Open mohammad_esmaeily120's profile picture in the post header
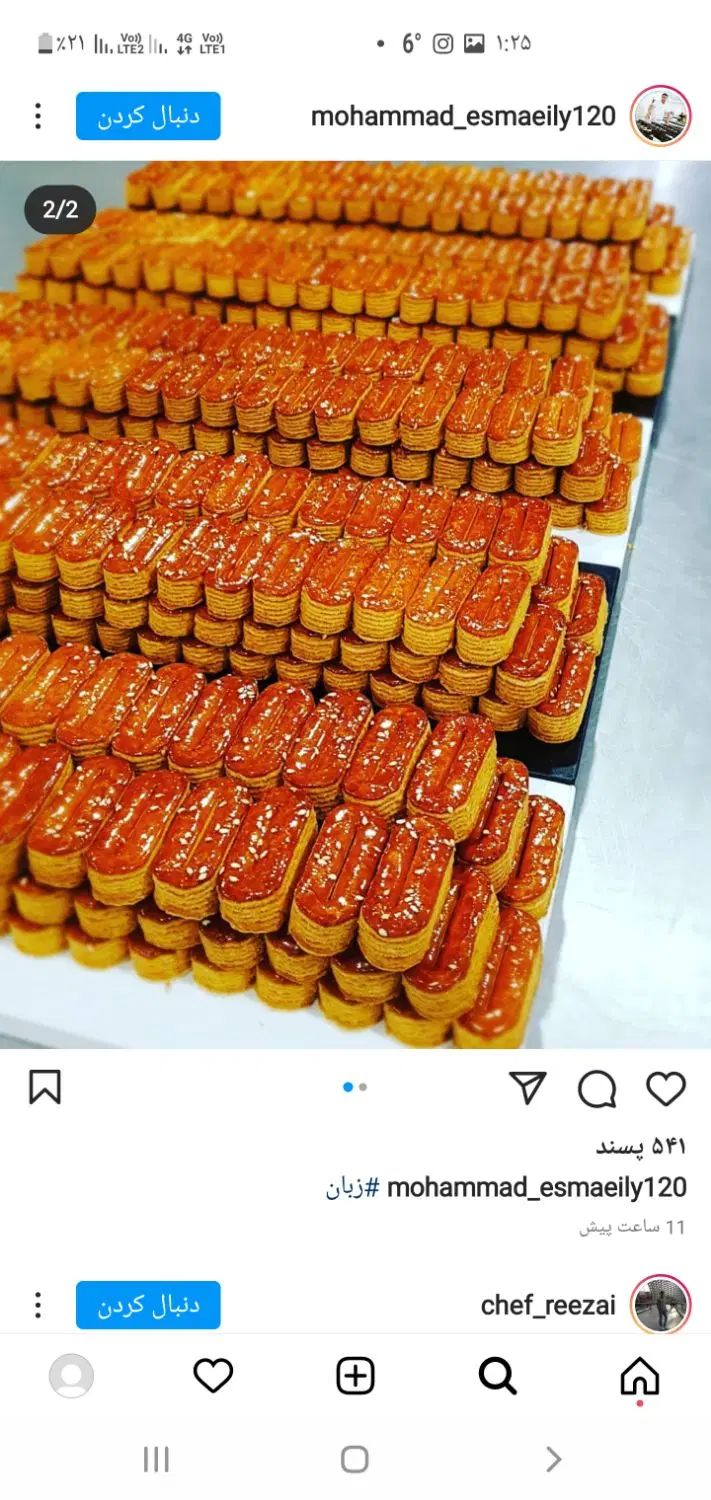Screen dimensions: 711x1500 pos(660,116)
